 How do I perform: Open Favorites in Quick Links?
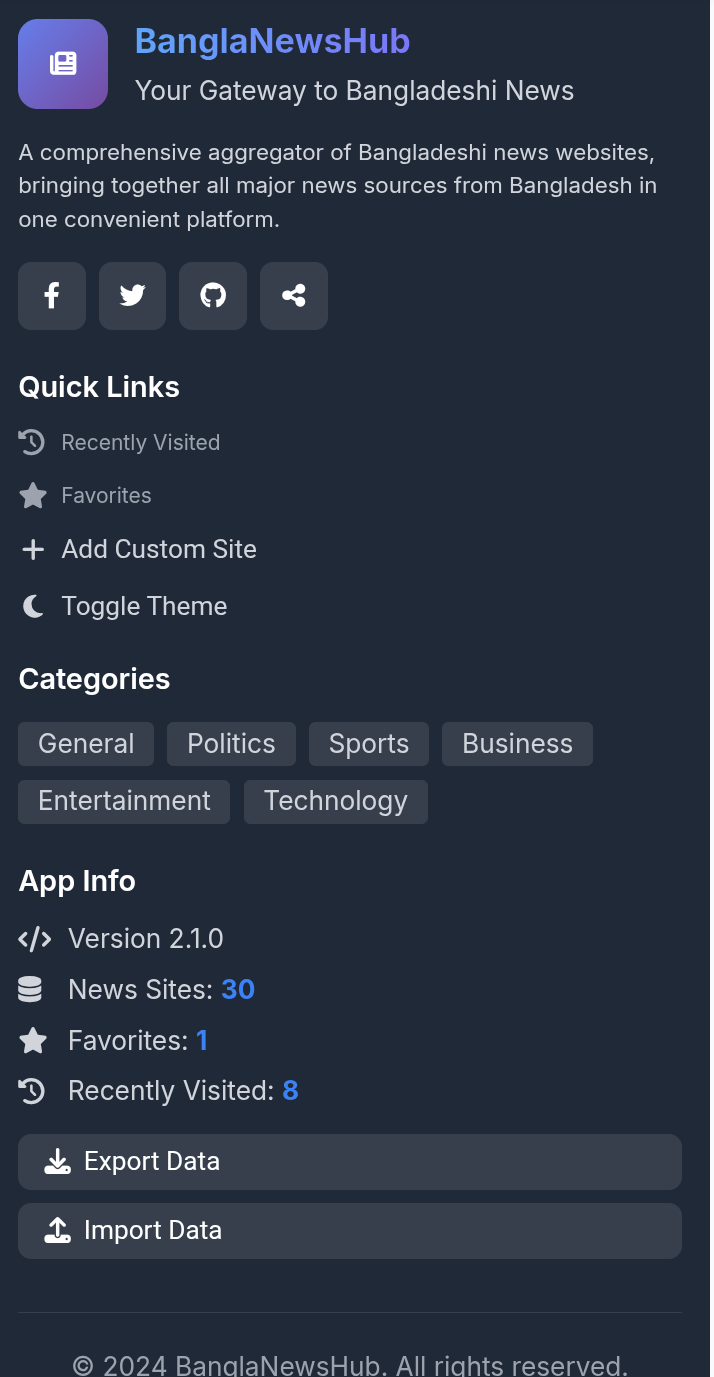pyautogui.click(x=85, y=495)
